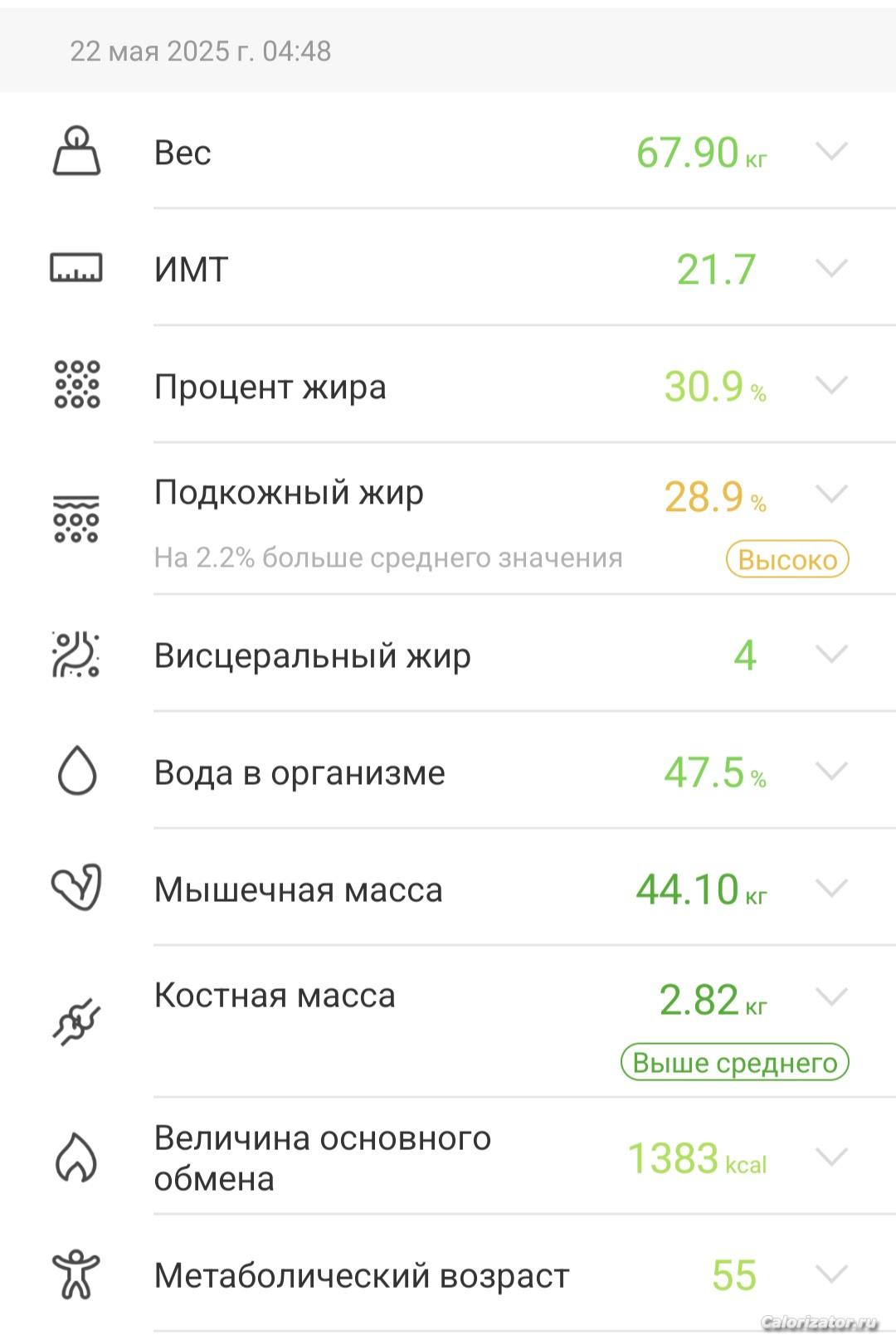Image resolution: width=896 pixels, height=1340 pixels.
Task: Show Величина основного обмена details
Action: 831,1157
